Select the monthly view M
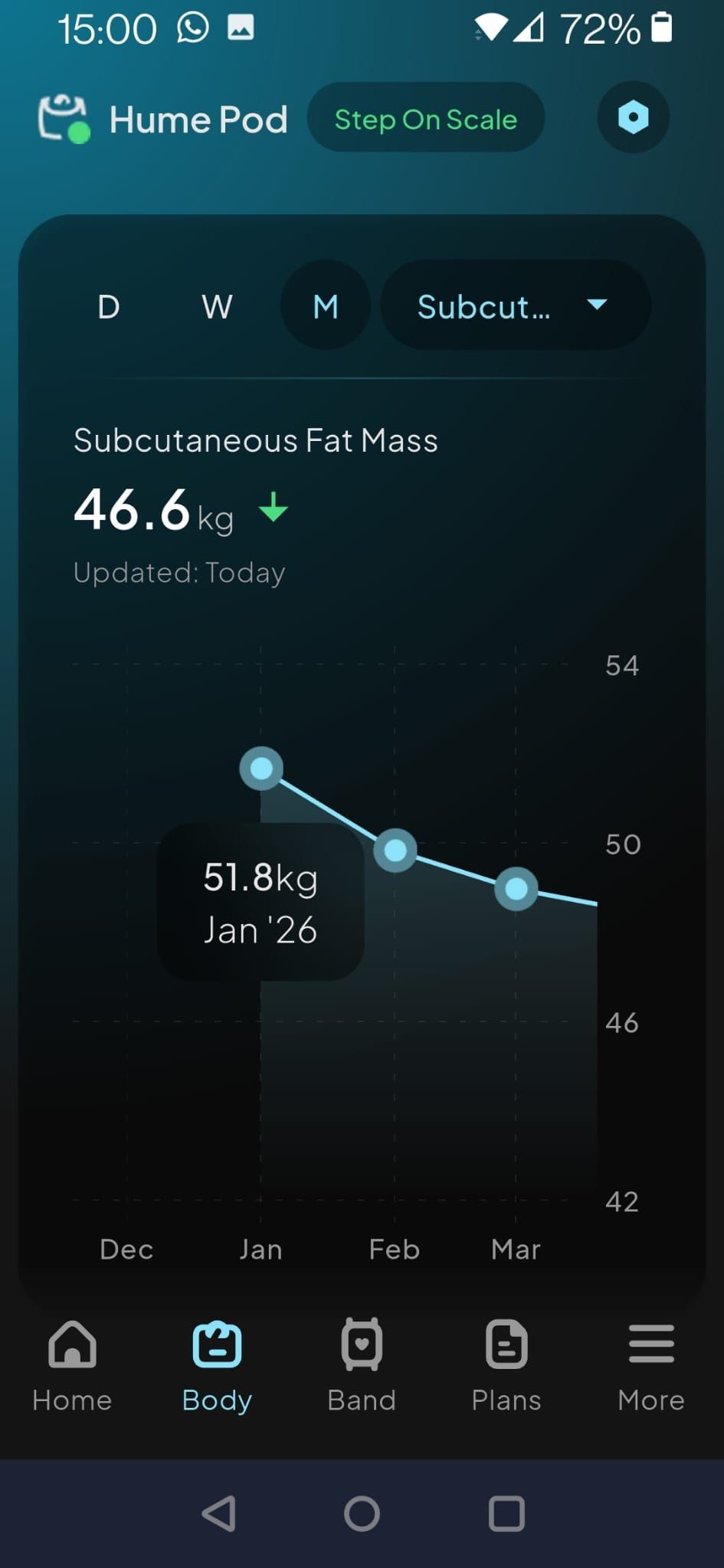 click(326, 306)
